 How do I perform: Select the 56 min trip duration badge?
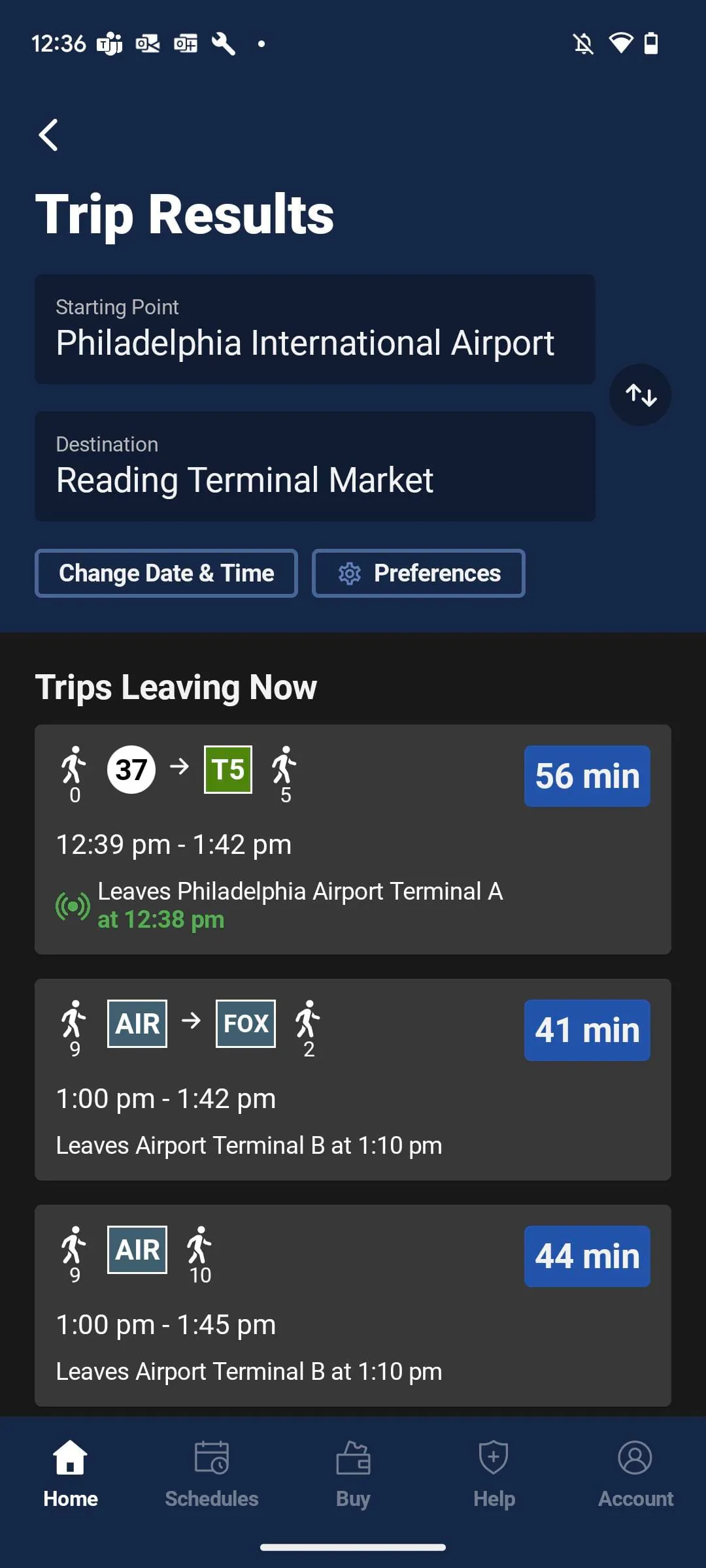coord(586,776)
